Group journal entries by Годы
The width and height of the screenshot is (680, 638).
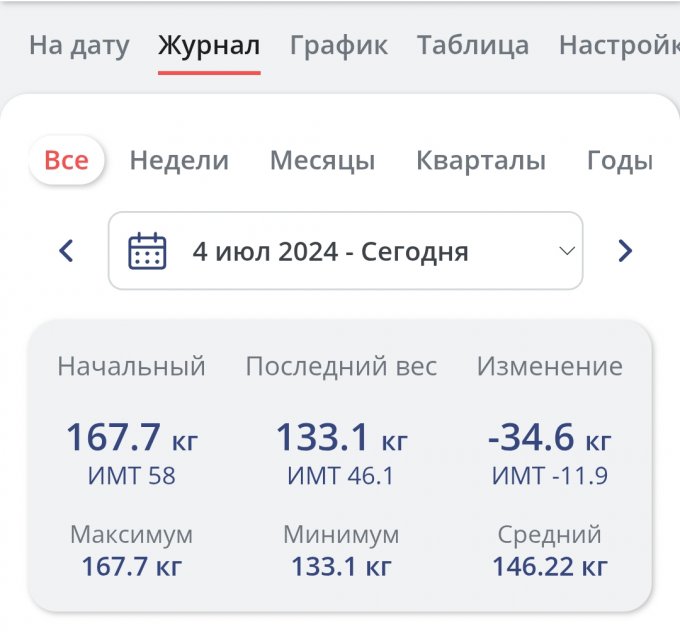620,160
